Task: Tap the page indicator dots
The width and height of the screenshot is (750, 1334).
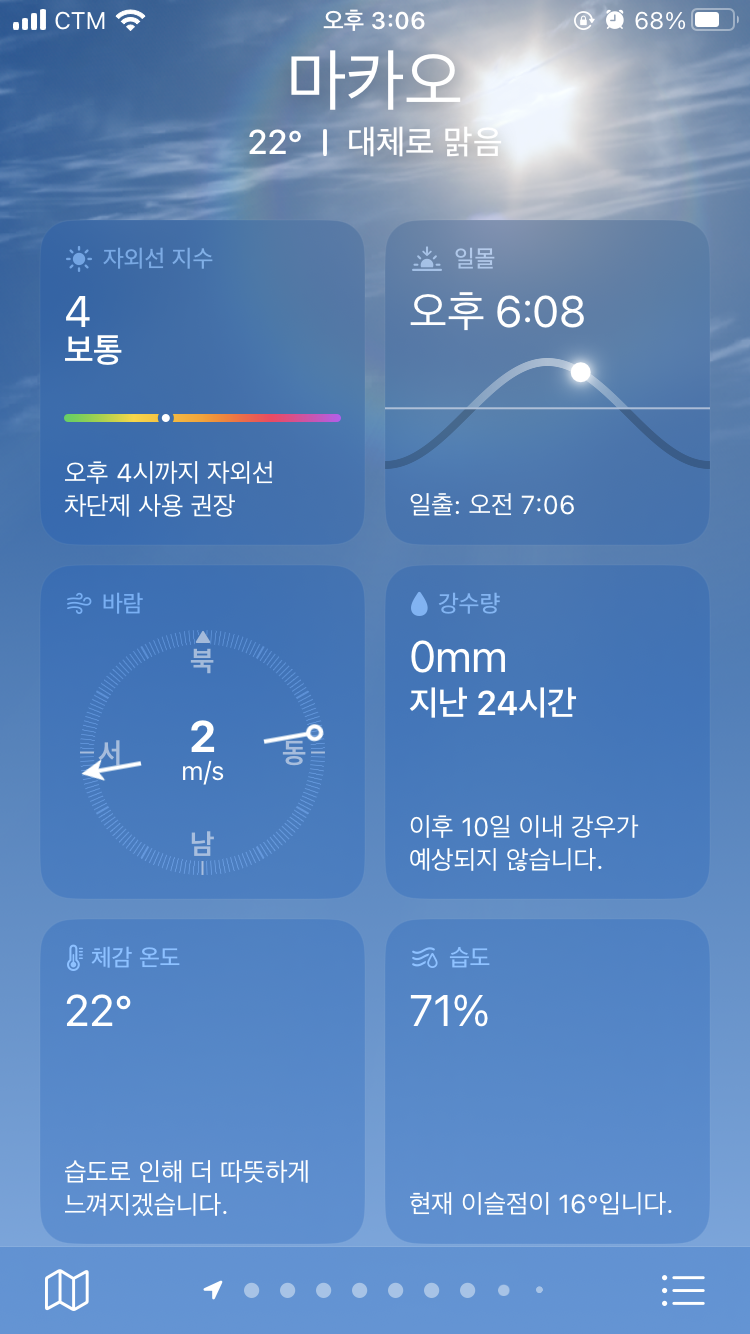Action: 375,1290
